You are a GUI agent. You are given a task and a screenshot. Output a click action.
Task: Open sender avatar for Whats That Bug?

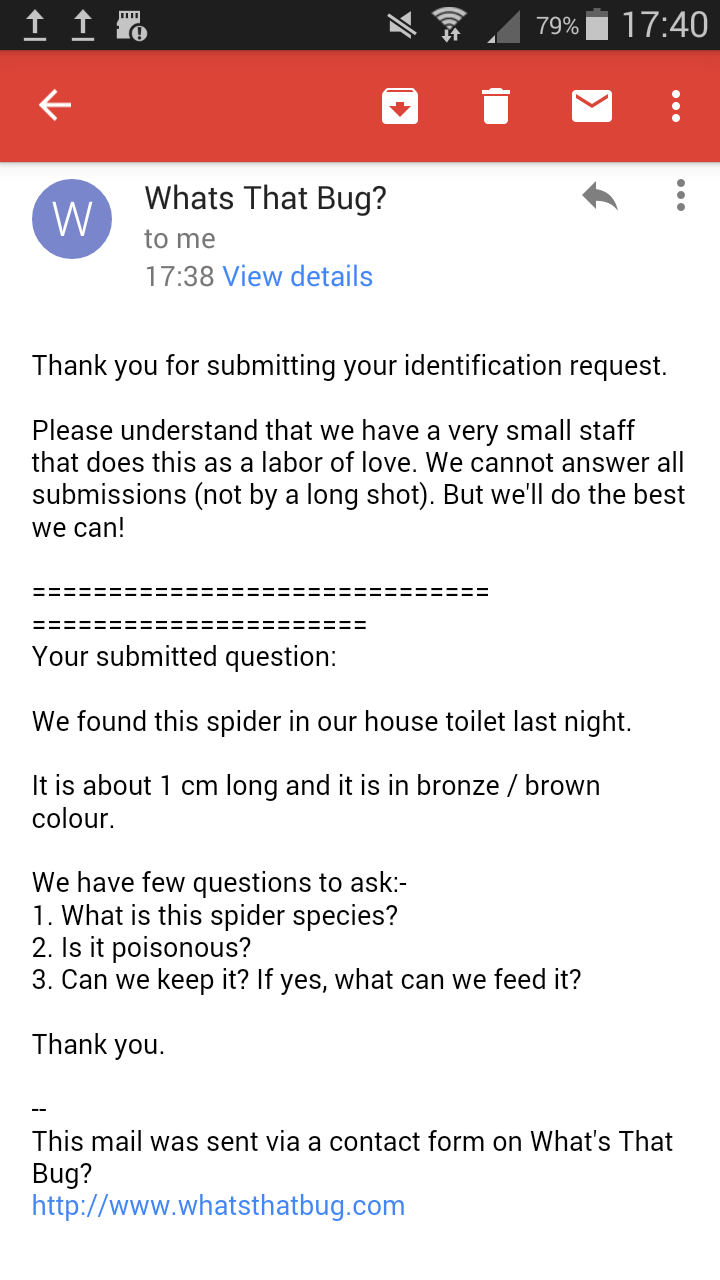tap(72, 219)
